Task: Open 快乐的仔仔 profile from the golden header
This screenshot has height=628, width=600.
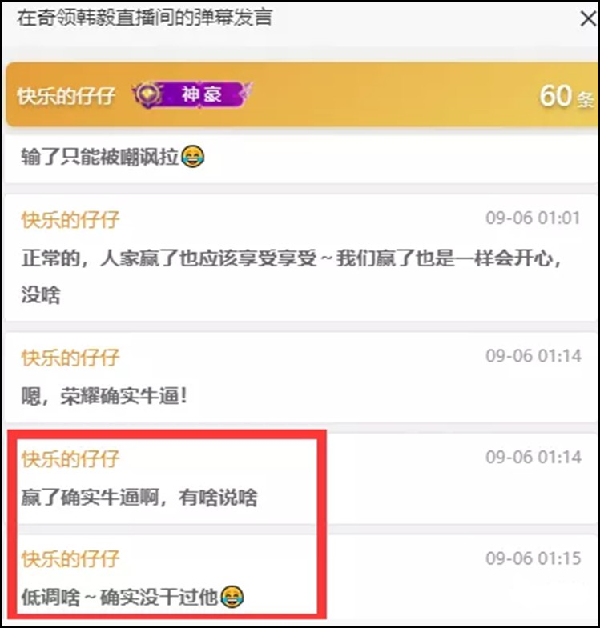Action: 67,96
